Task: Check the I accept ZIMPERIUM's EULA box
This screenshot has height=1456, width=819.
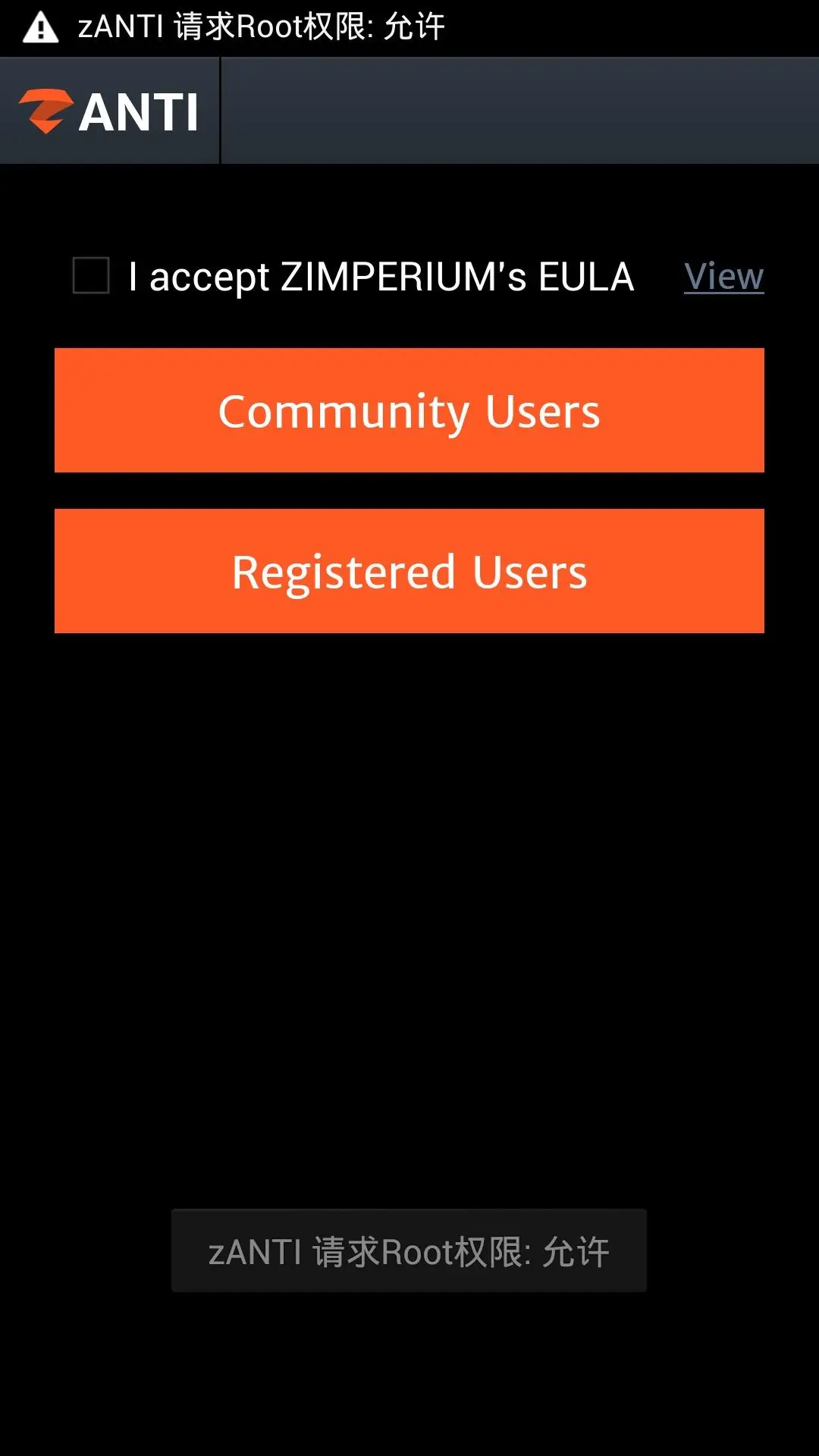Action: [91, 275]
